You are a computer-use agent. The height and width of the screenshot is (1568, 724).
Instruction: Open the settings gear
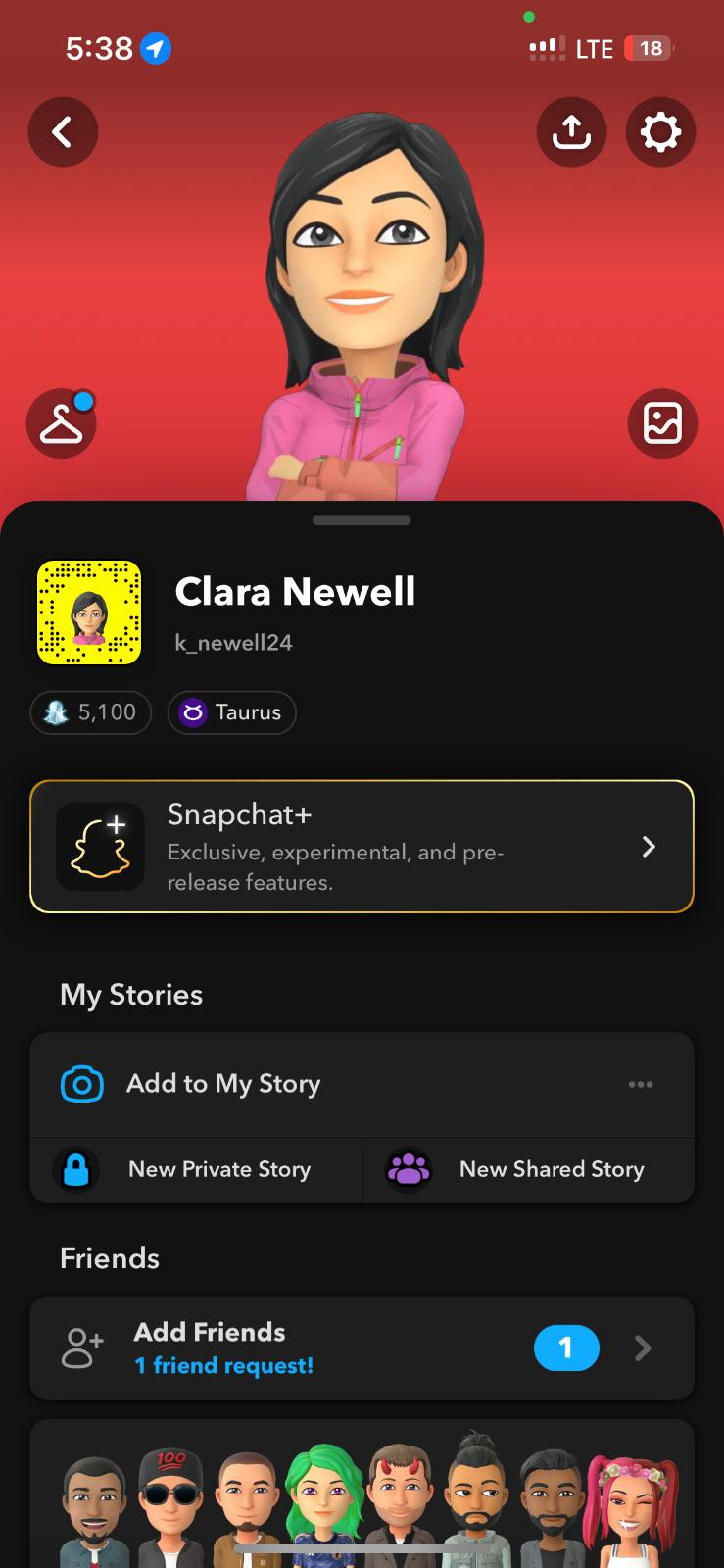point(660,131)
